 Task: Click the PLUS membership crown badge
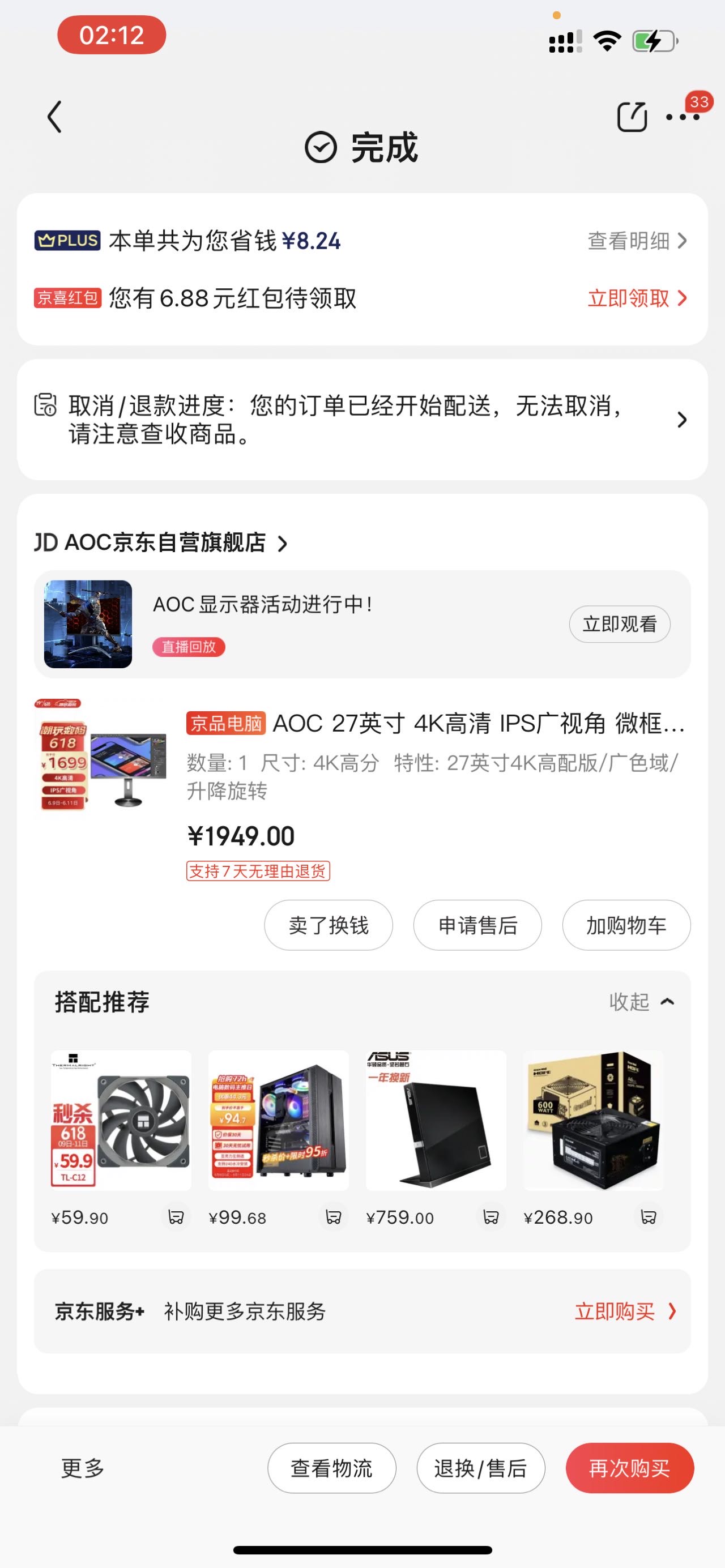pos(66,241)
